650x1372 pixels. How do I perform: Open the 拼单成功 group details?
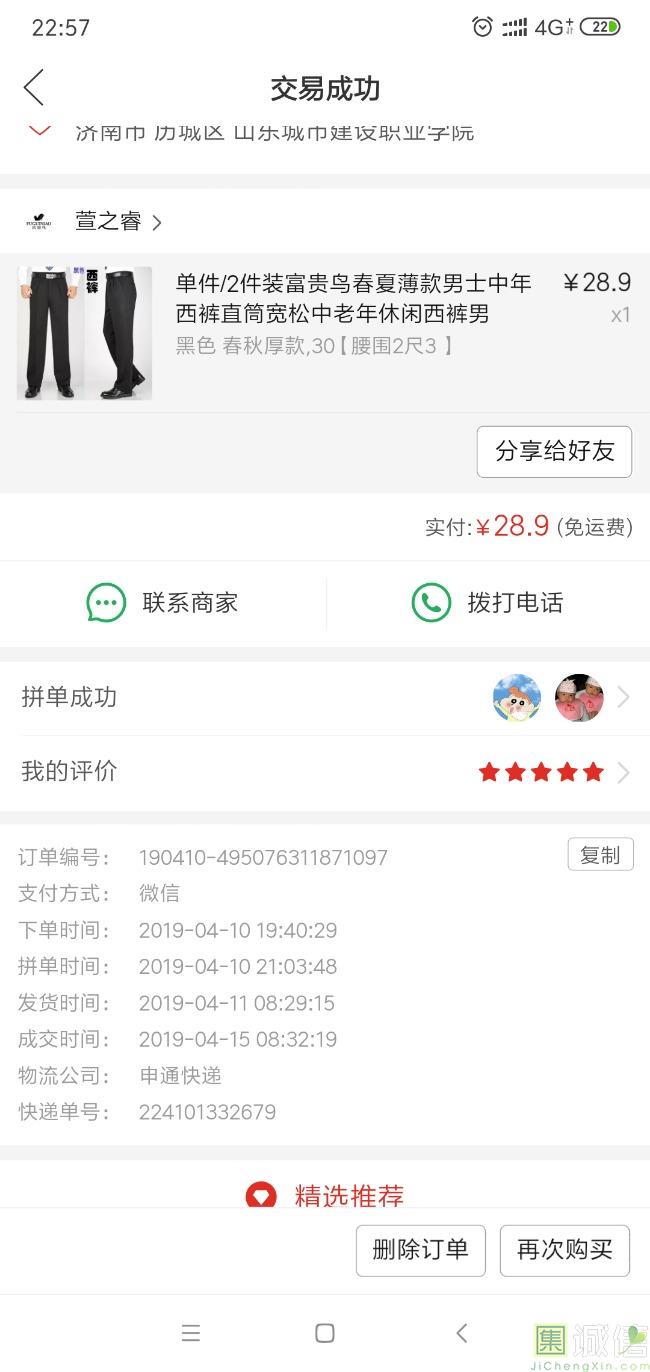coord(325,697)
